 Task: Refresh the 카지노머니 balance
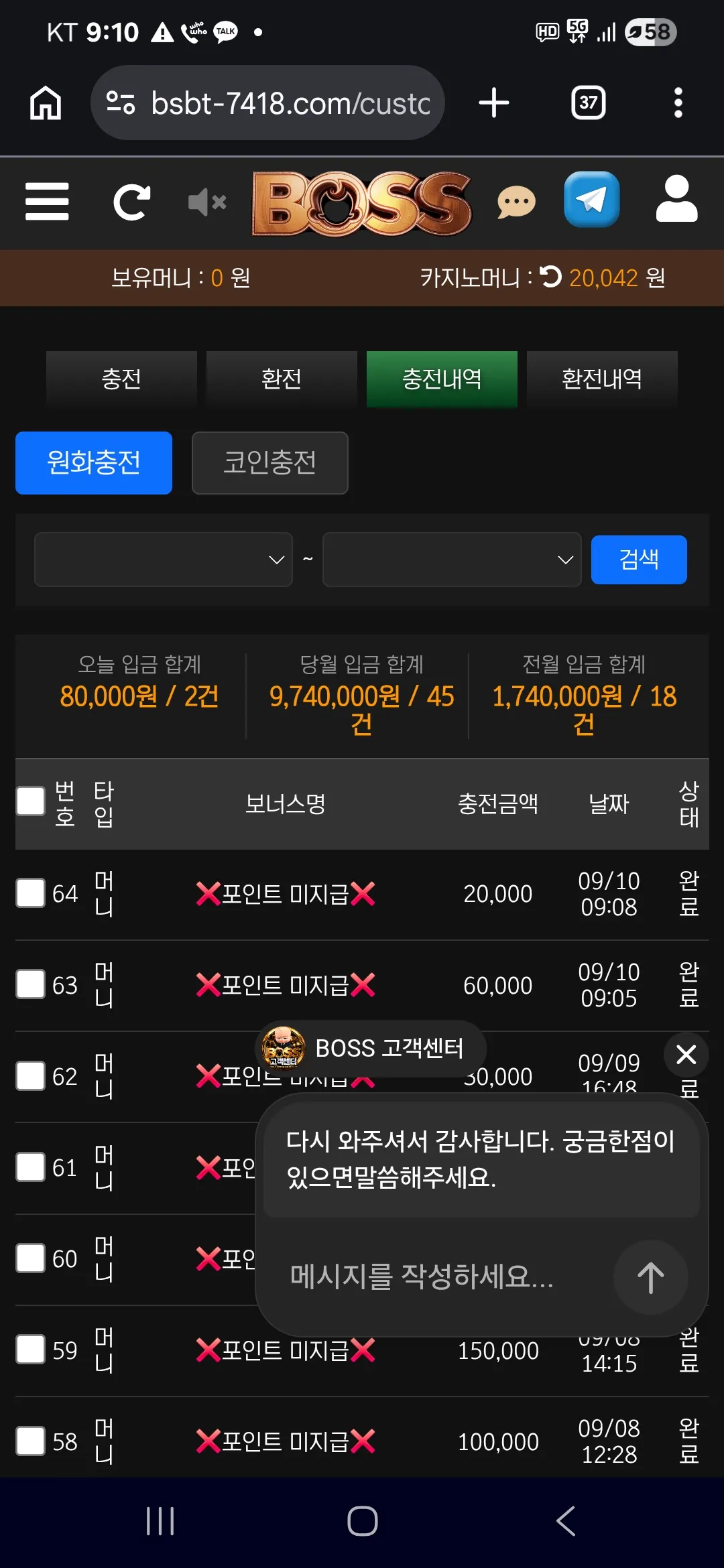coord(550,277)
